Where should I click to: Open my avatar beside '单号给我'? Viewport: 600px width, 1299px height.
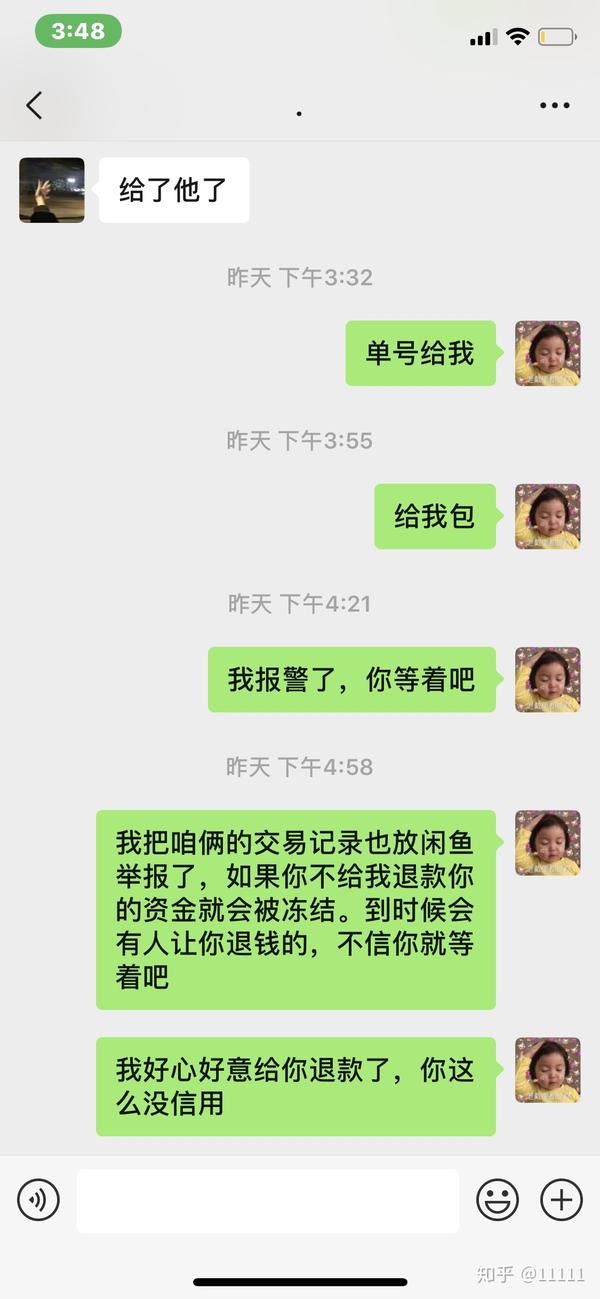(x=547, y=353)
